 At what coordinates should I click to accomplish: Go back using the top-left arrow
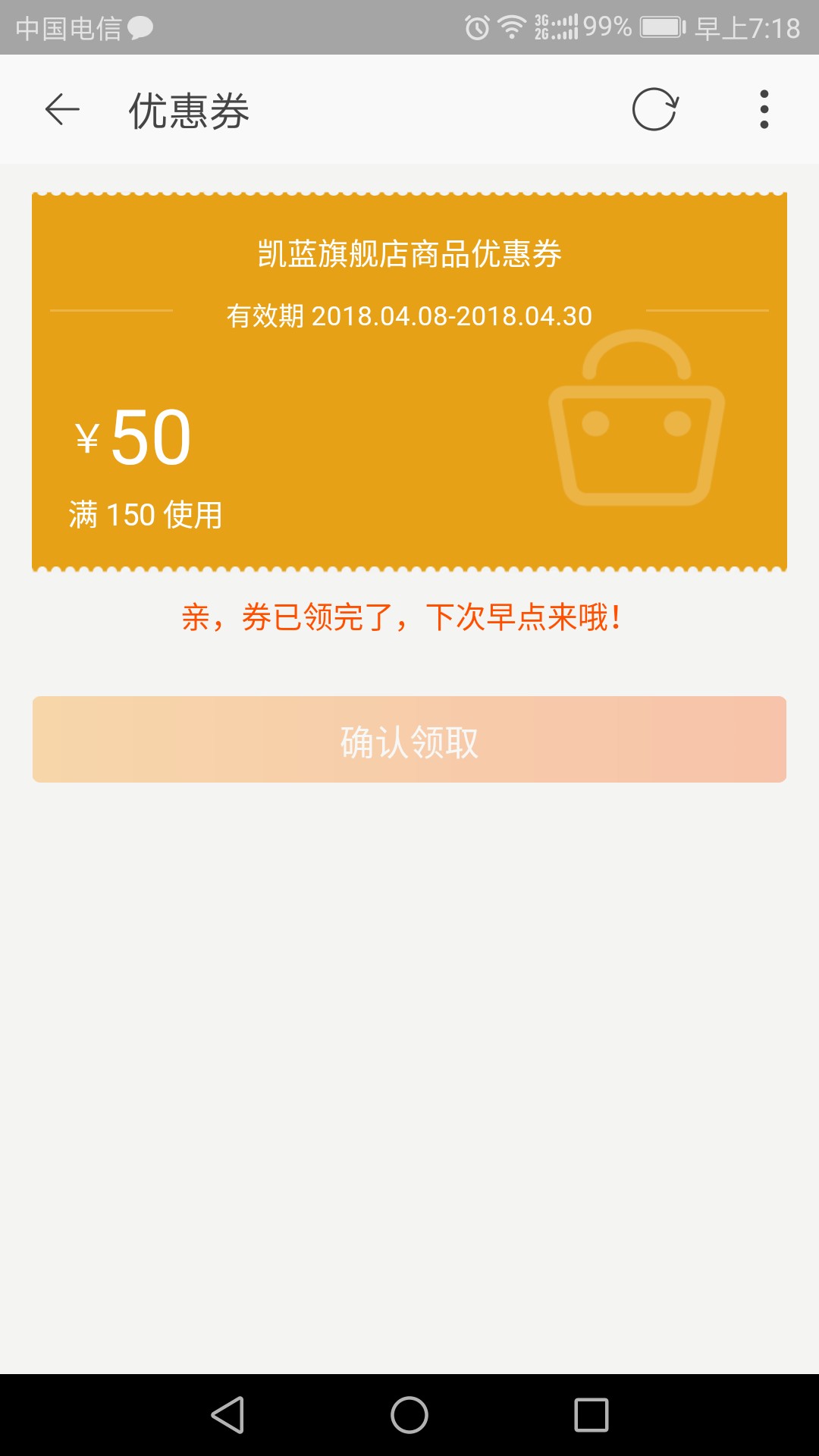click(x=62, y=110)
